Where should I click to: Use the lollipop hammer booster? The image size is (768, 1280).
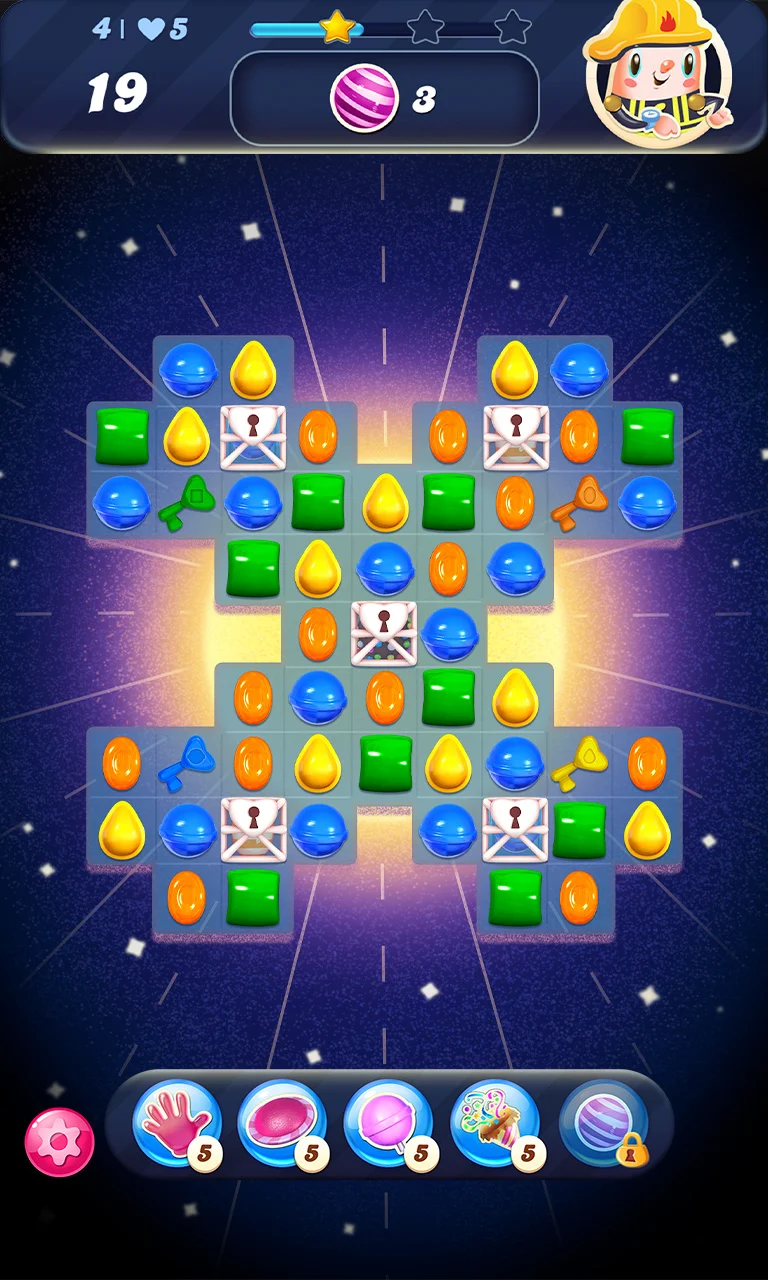(x=389, y=1123)
